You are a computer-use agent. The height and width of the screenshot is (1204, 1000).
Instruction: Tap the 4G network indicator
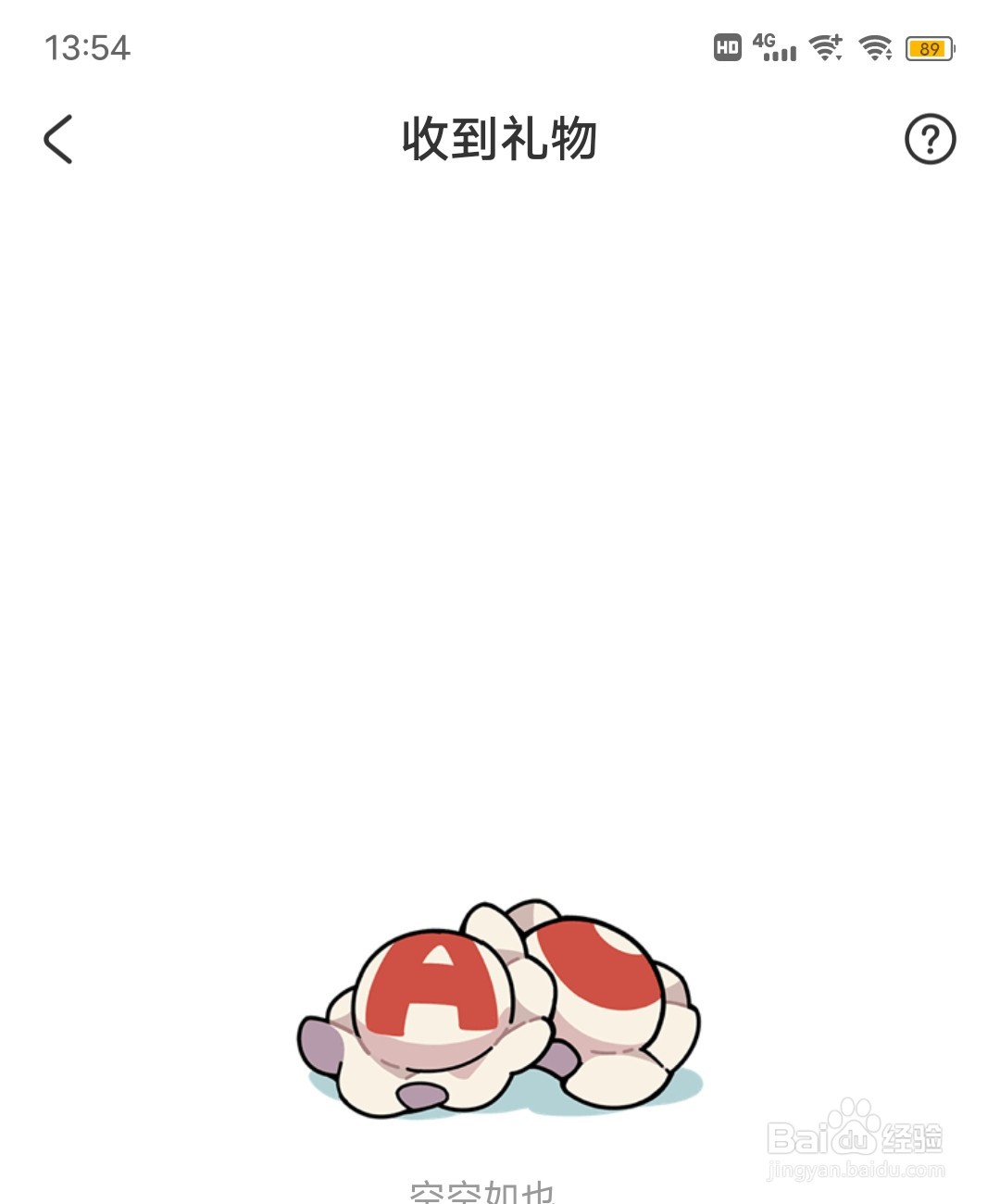pos(765,42)
